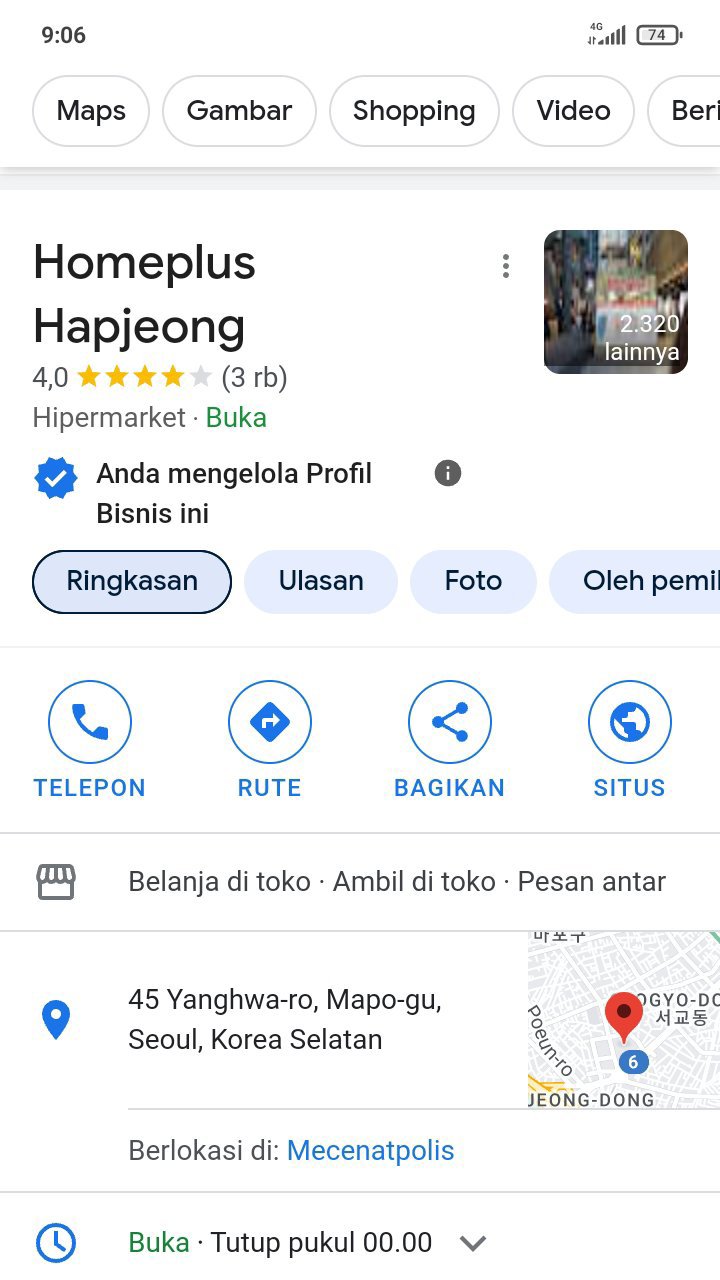Open the Shopping search filter
Viewport: 720px width, 1280px height.
[414, 111]
